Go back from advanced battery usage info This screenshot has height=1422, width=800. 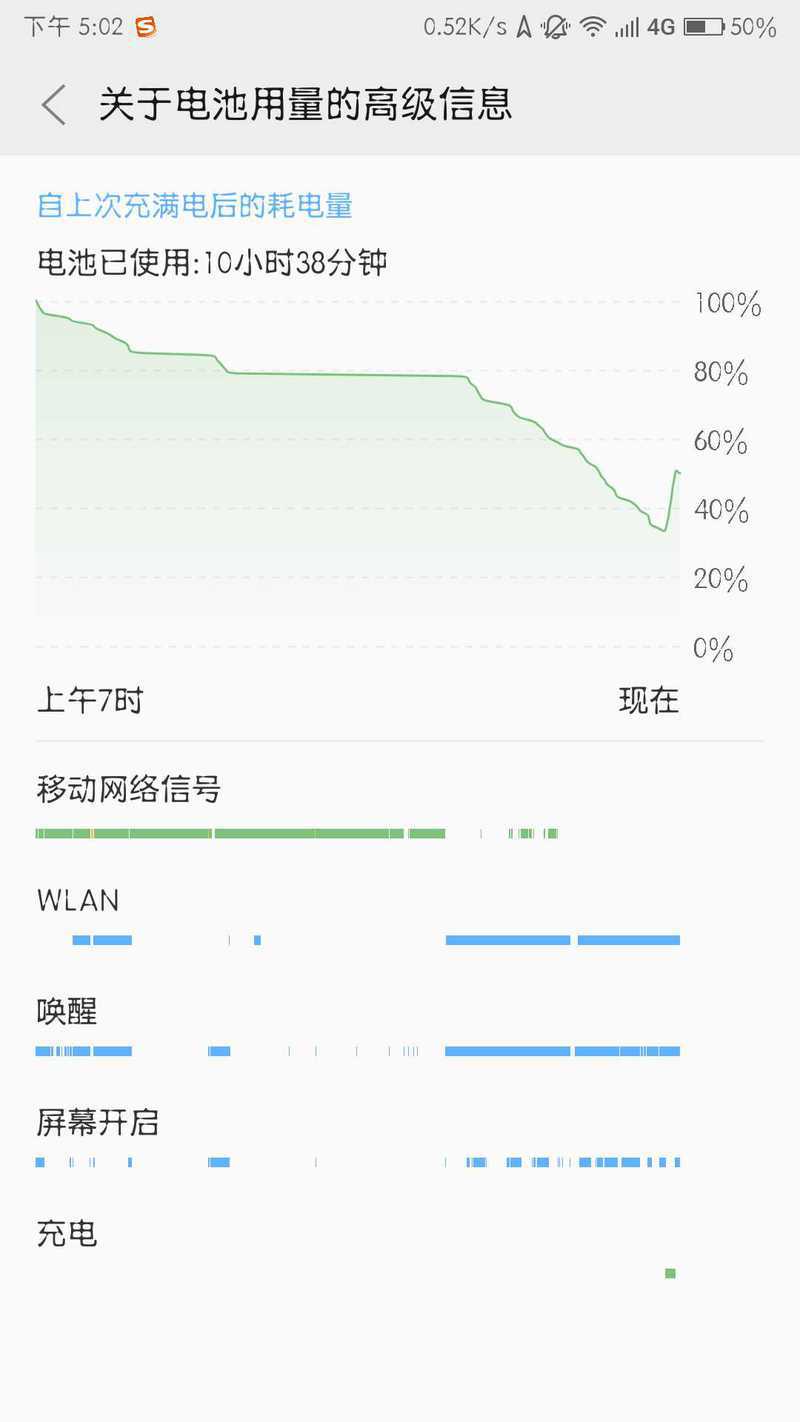[x=54, y=105]
